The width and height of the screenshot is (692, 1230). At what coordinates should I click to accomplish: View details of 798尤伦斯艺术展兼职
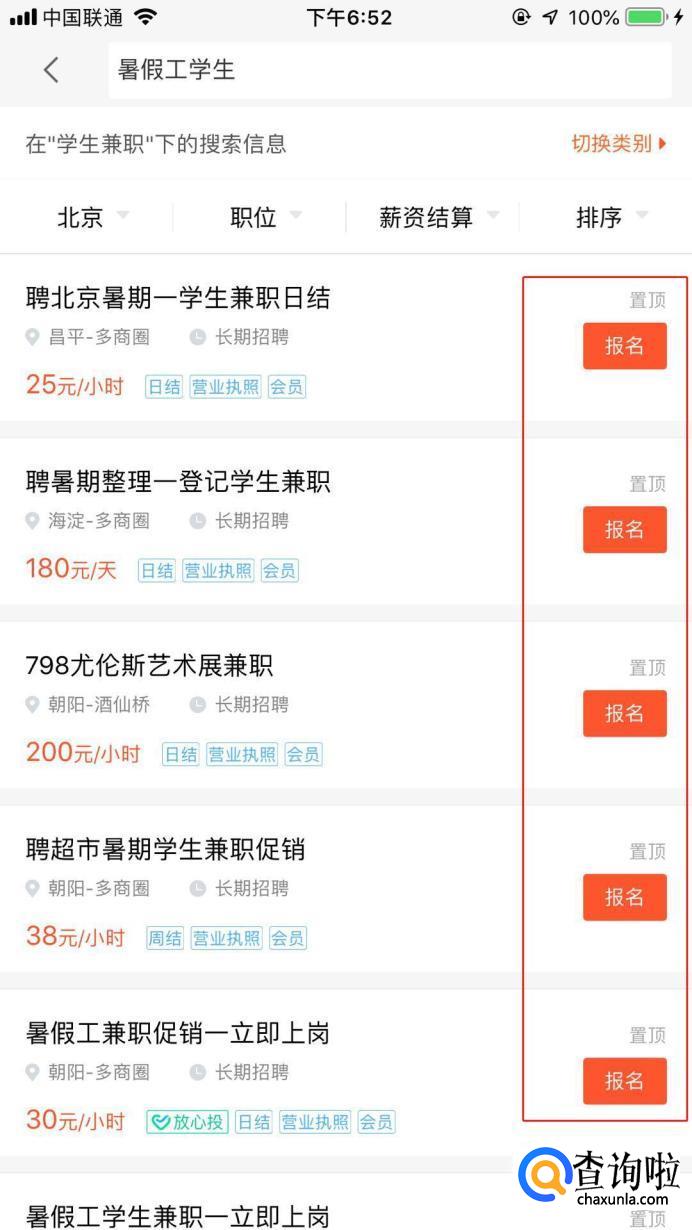(150, 666)
